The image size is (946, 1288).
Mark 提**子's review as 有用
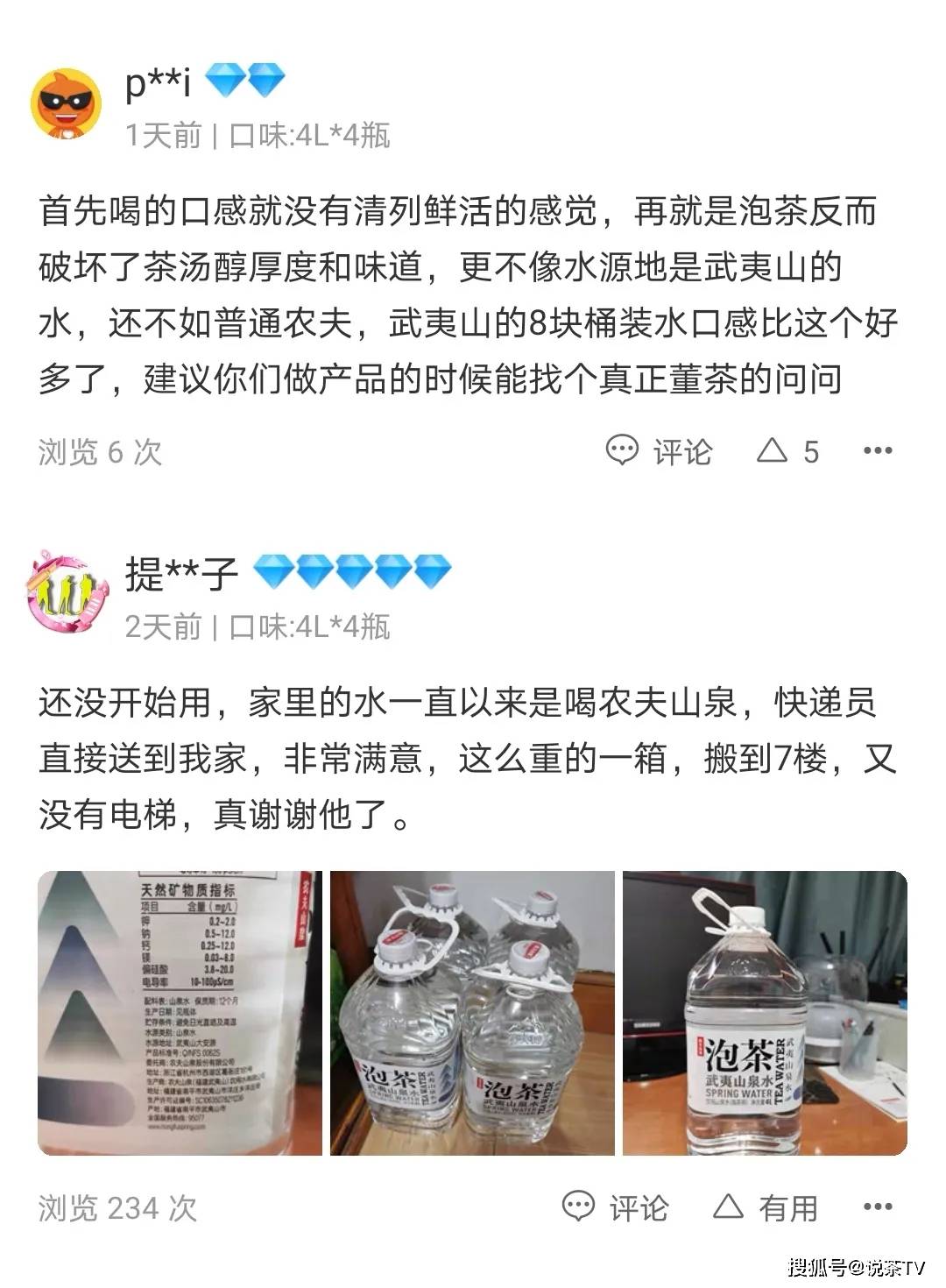pyautogui.click(x=766, y=1207)
